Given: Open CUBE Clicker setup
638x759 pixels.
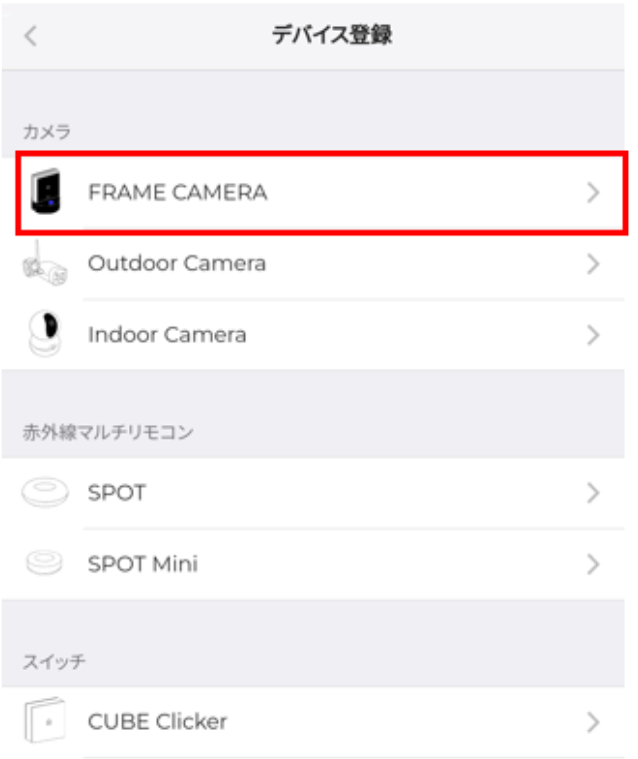Looking at the screenshot, I should [320, 721].
